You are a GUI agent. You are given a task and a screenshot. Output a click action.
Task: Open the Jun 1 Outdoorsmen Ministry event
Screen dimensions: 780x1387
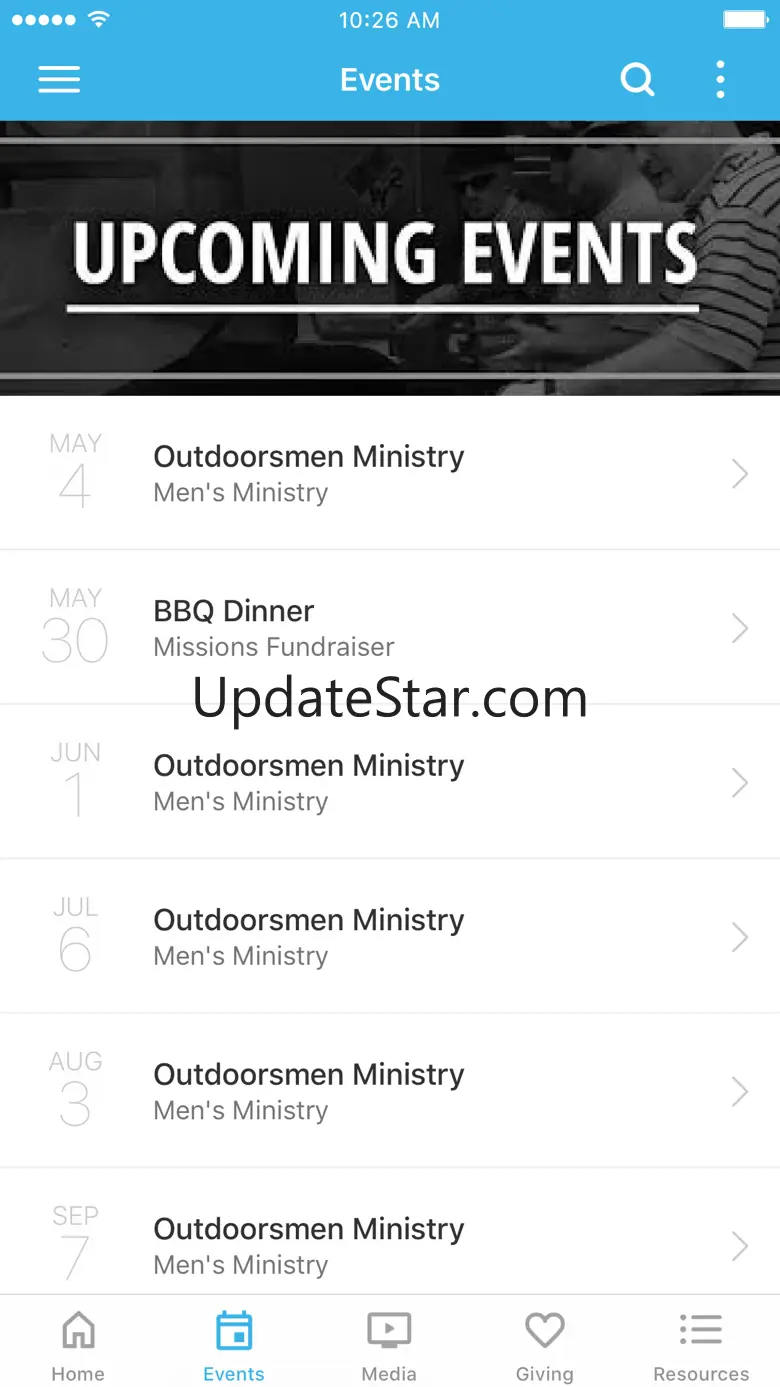(x=390, y=782)
